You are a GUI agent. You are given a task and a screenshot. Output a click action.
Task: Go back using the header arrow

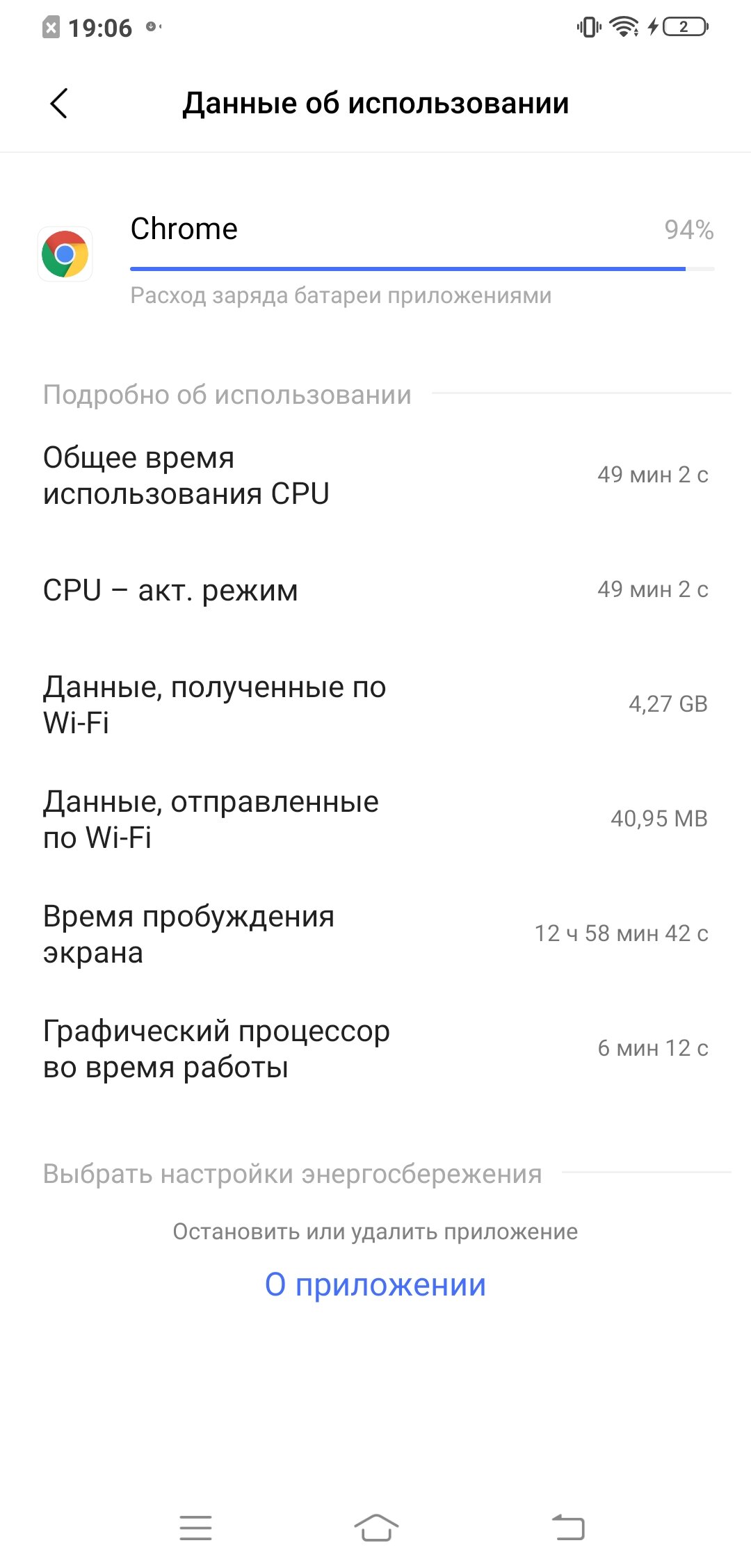pos(59,104)
